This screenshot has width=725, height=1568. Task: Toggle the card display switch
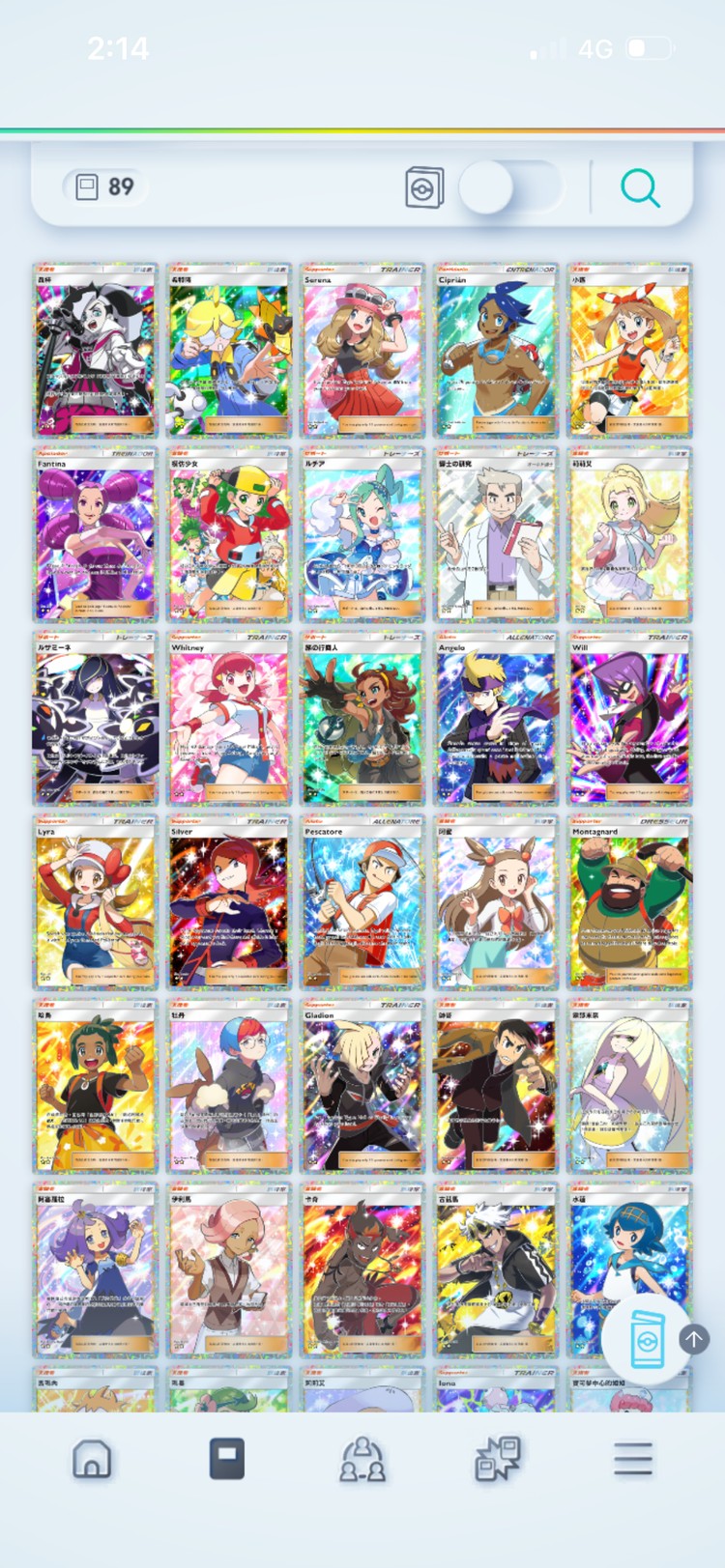509,186
